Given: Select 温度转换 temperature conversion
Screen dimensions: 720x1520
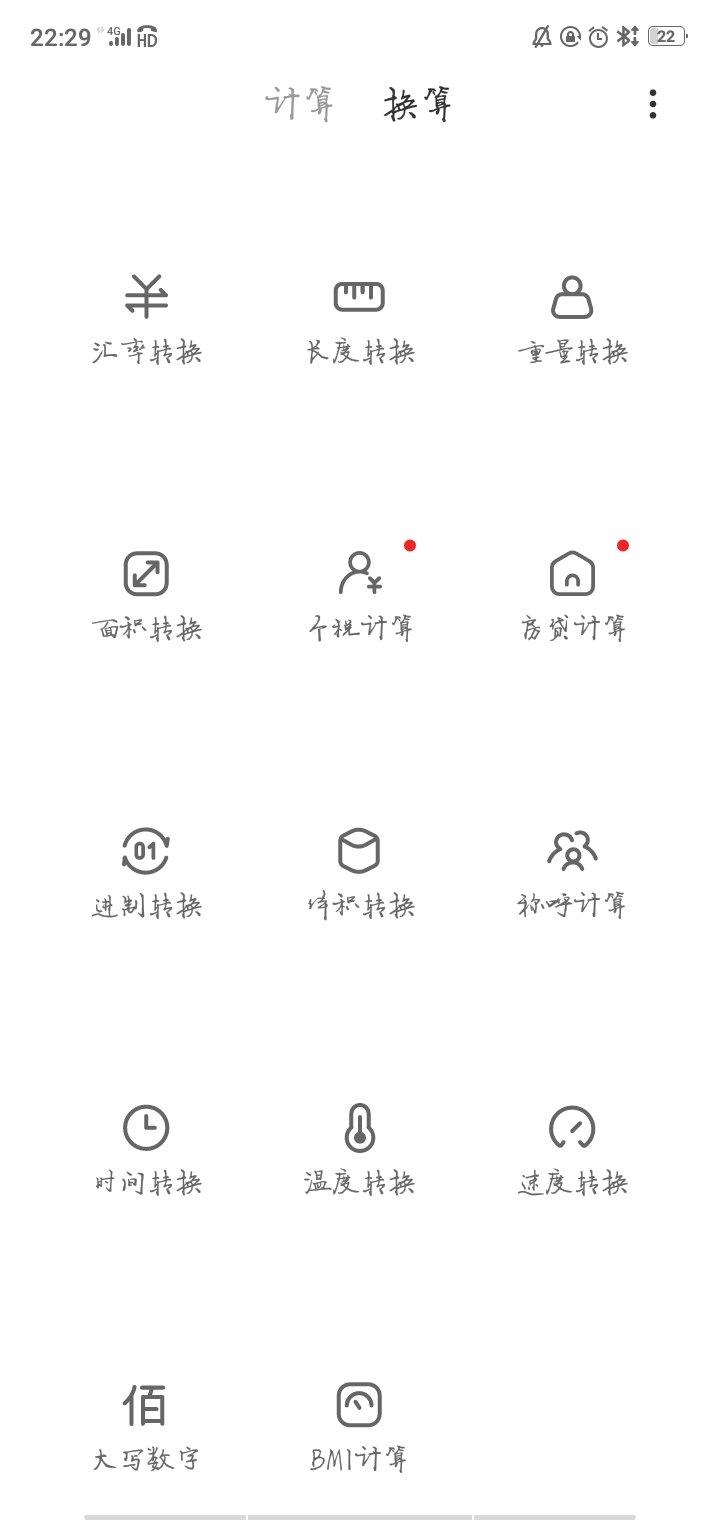Looking at the screenshot, I should pos(359,1150).
